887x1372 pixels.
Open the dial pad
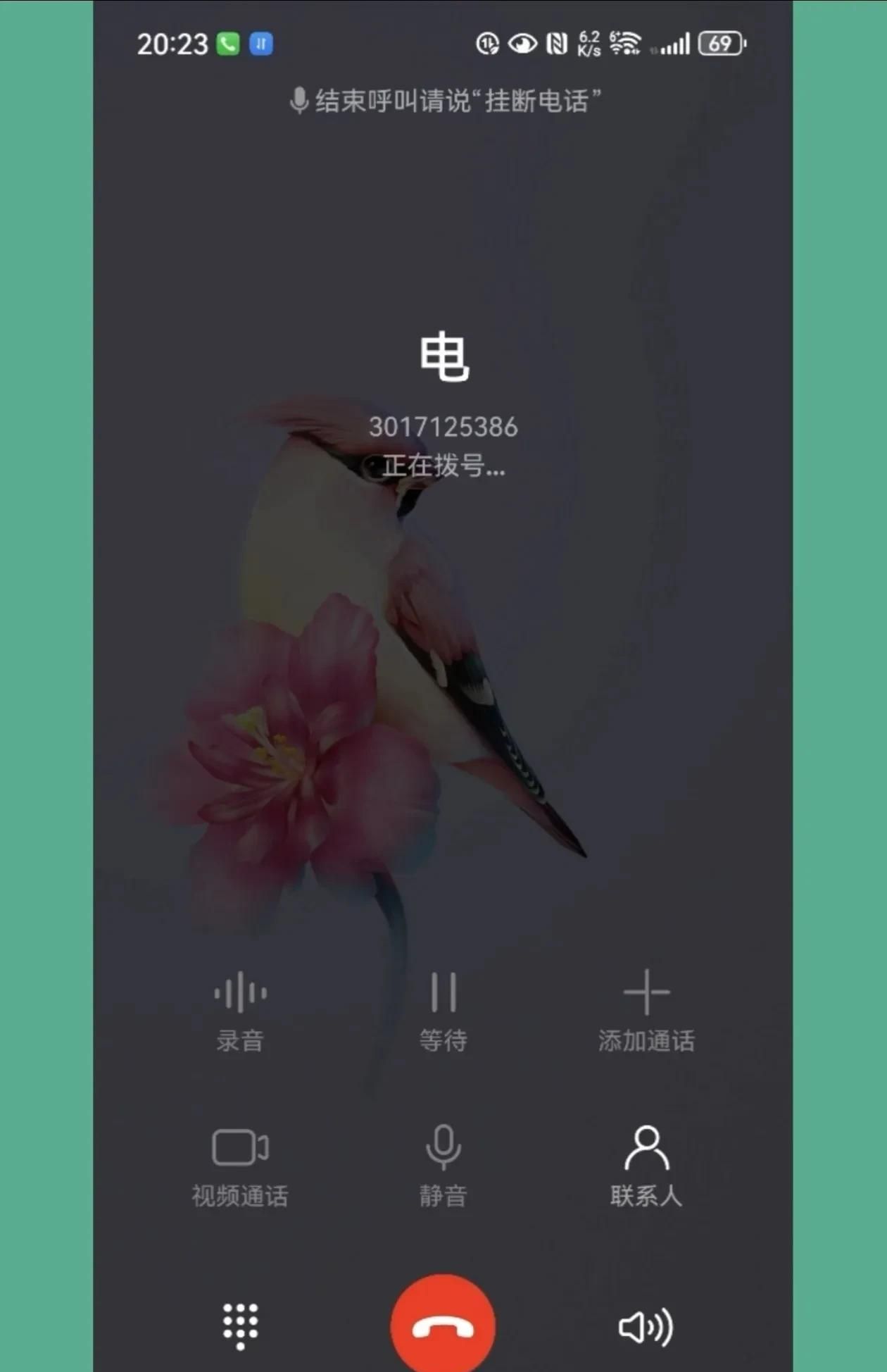(240, 1326)
